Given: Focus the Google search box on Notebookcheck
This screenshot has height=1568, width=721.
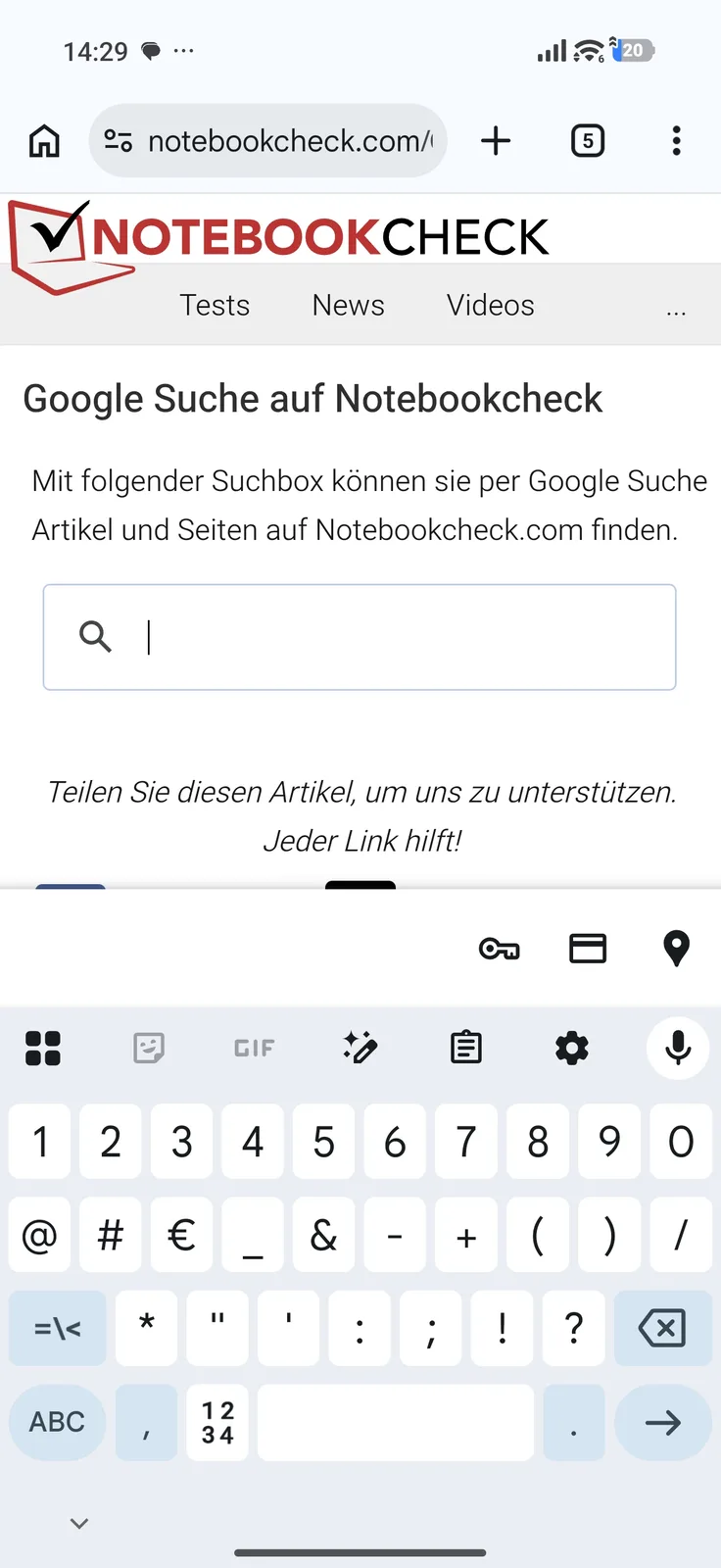Looking at the screenshot, I should click(392, 637).
